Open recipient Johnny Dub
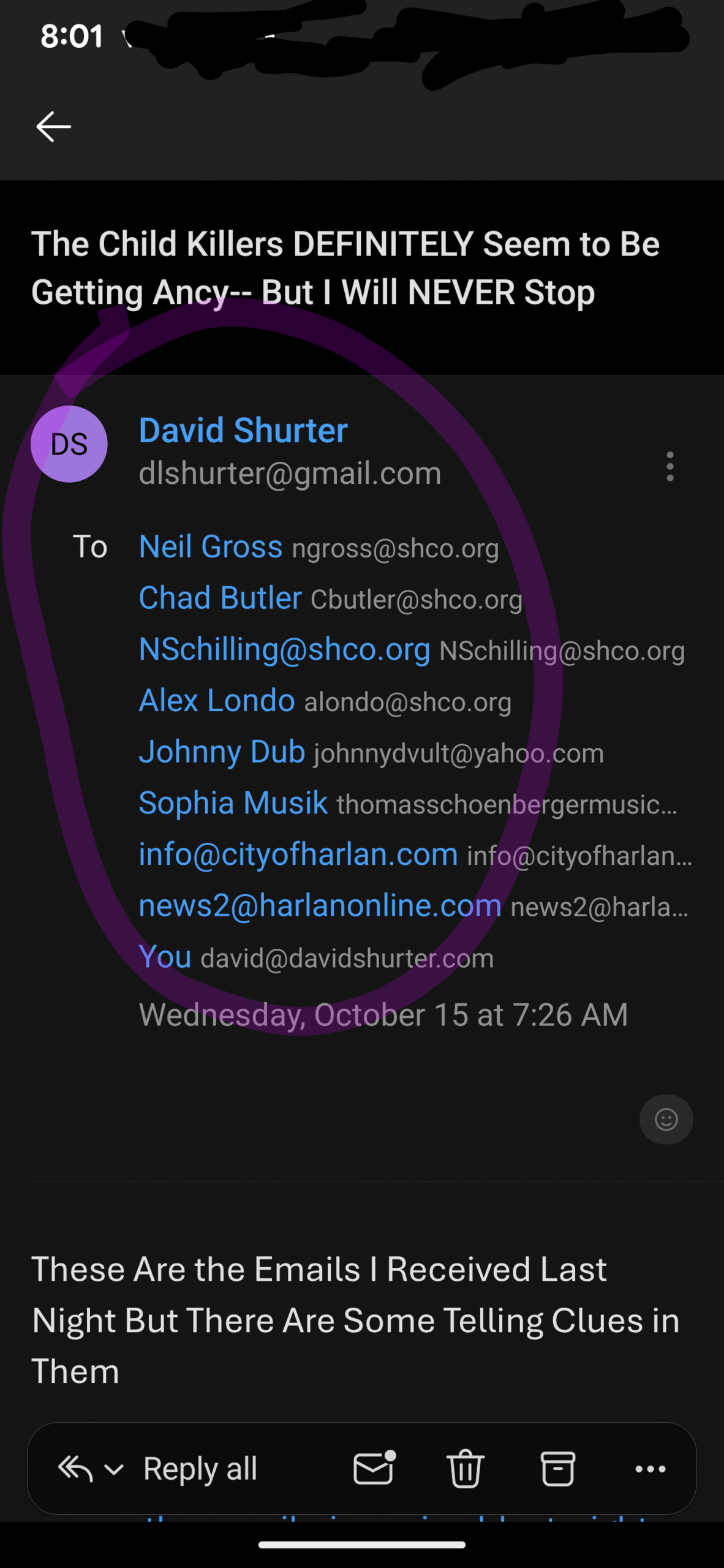The height and width of the screenshot is (1568, 724). 222,752
